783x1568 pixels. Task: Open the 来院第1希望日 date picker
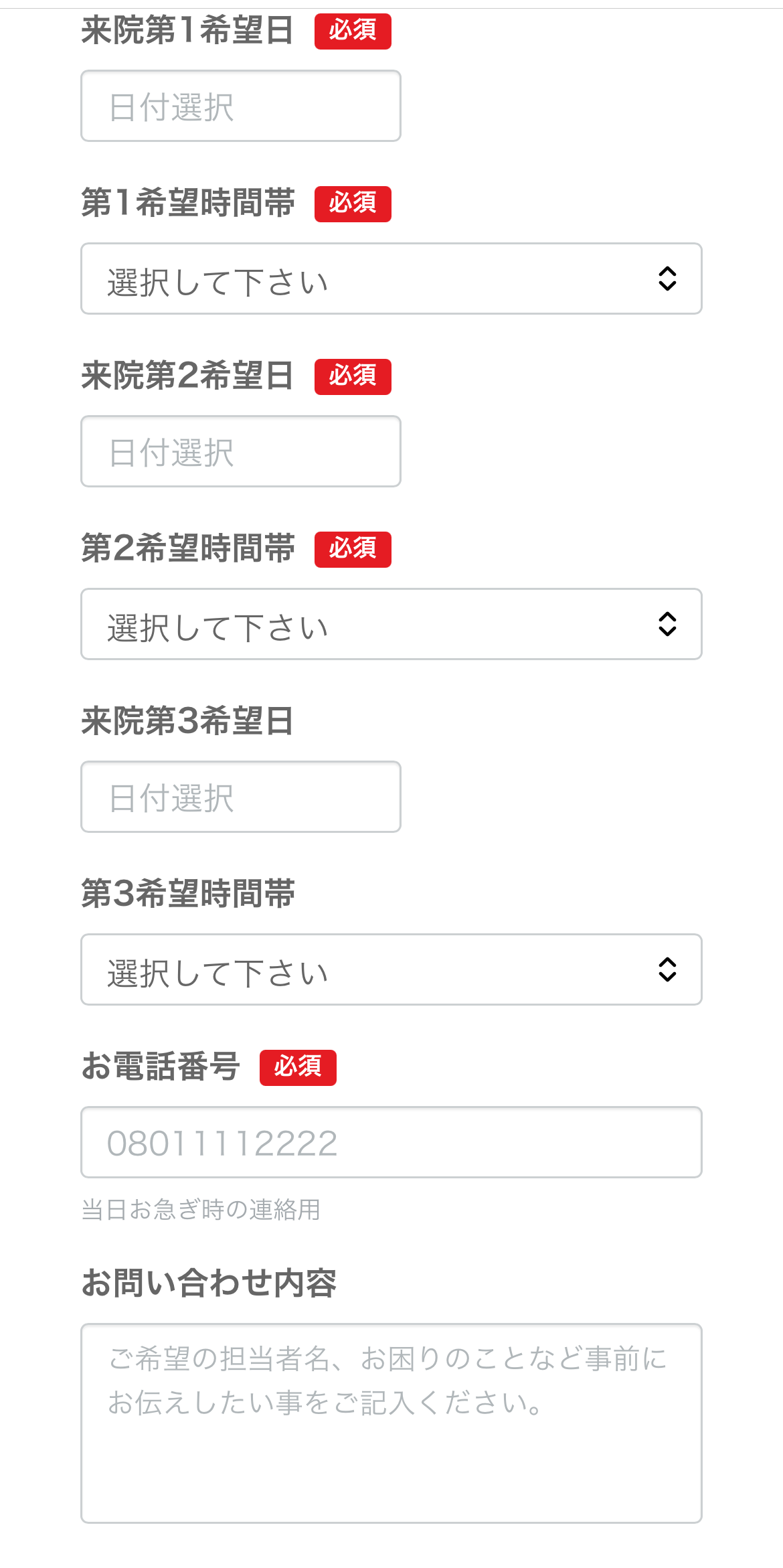240,106
